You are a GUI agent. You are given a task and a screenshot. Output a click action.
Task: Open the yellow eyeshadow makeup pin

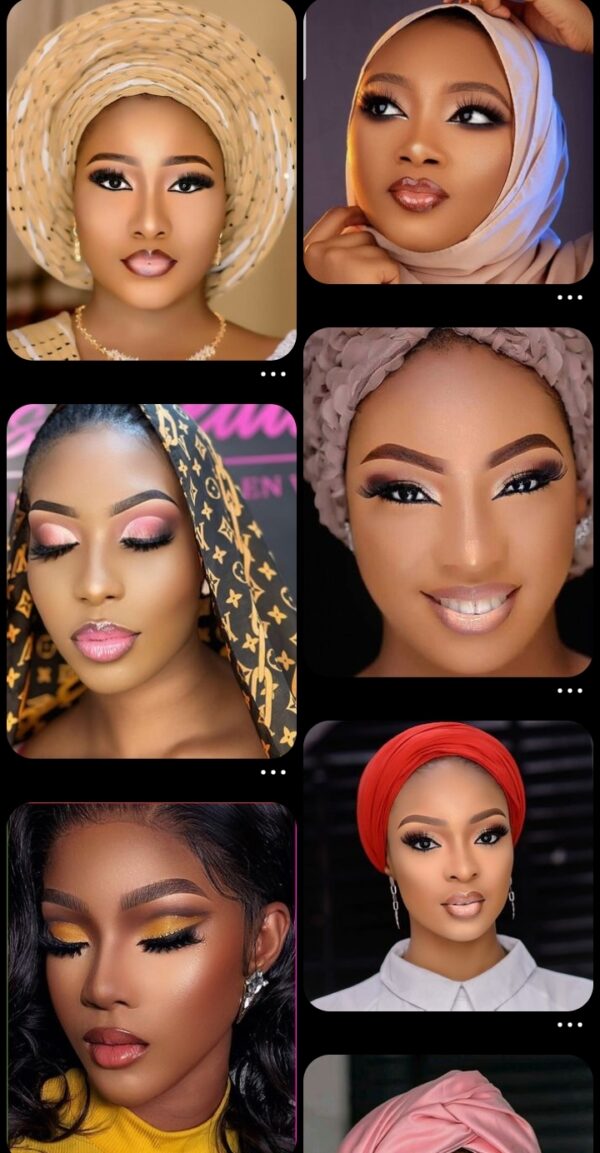(151, 975)
